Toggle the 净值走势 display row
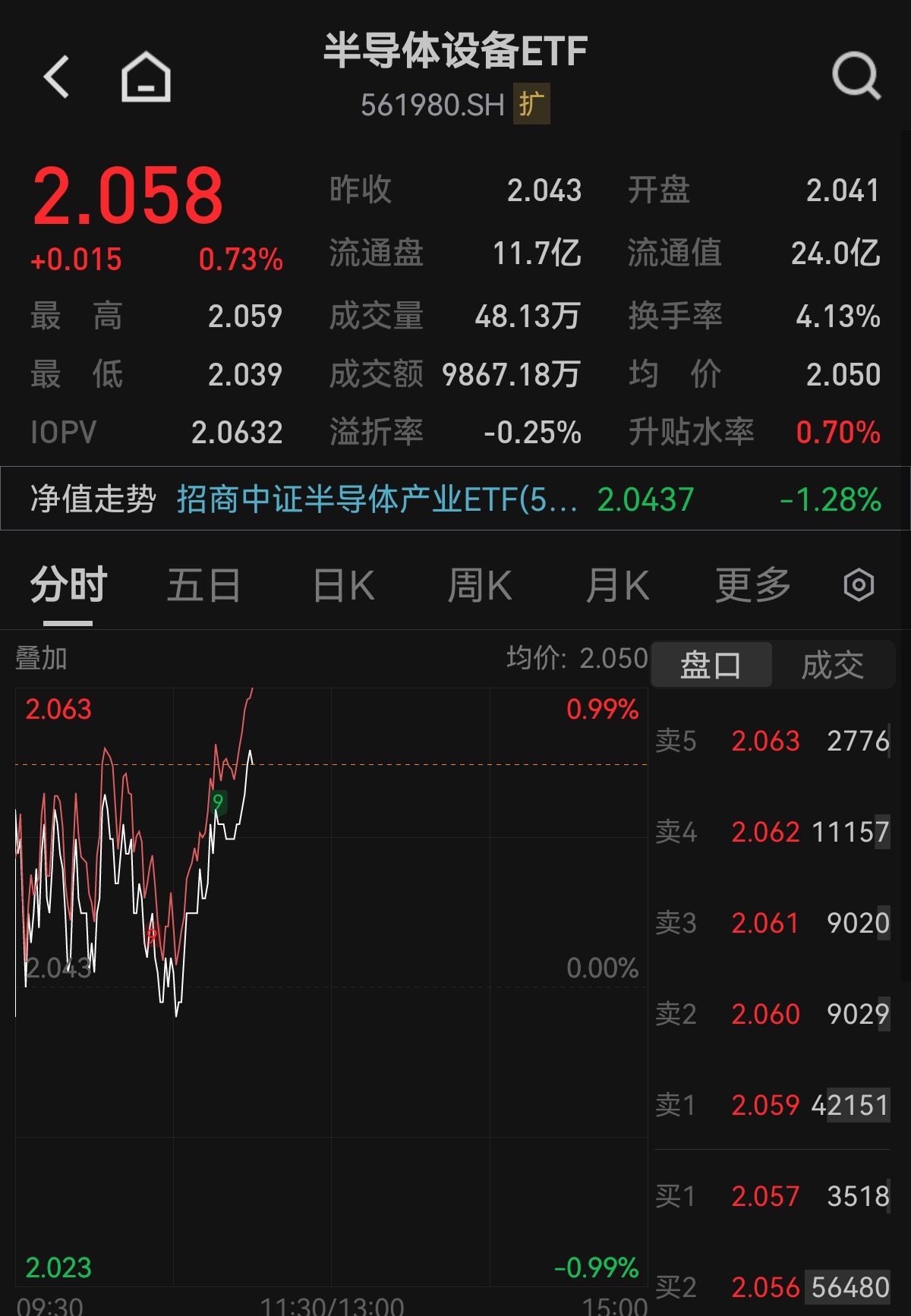Viewport: 911px width, 1316px height. (93, 499)
